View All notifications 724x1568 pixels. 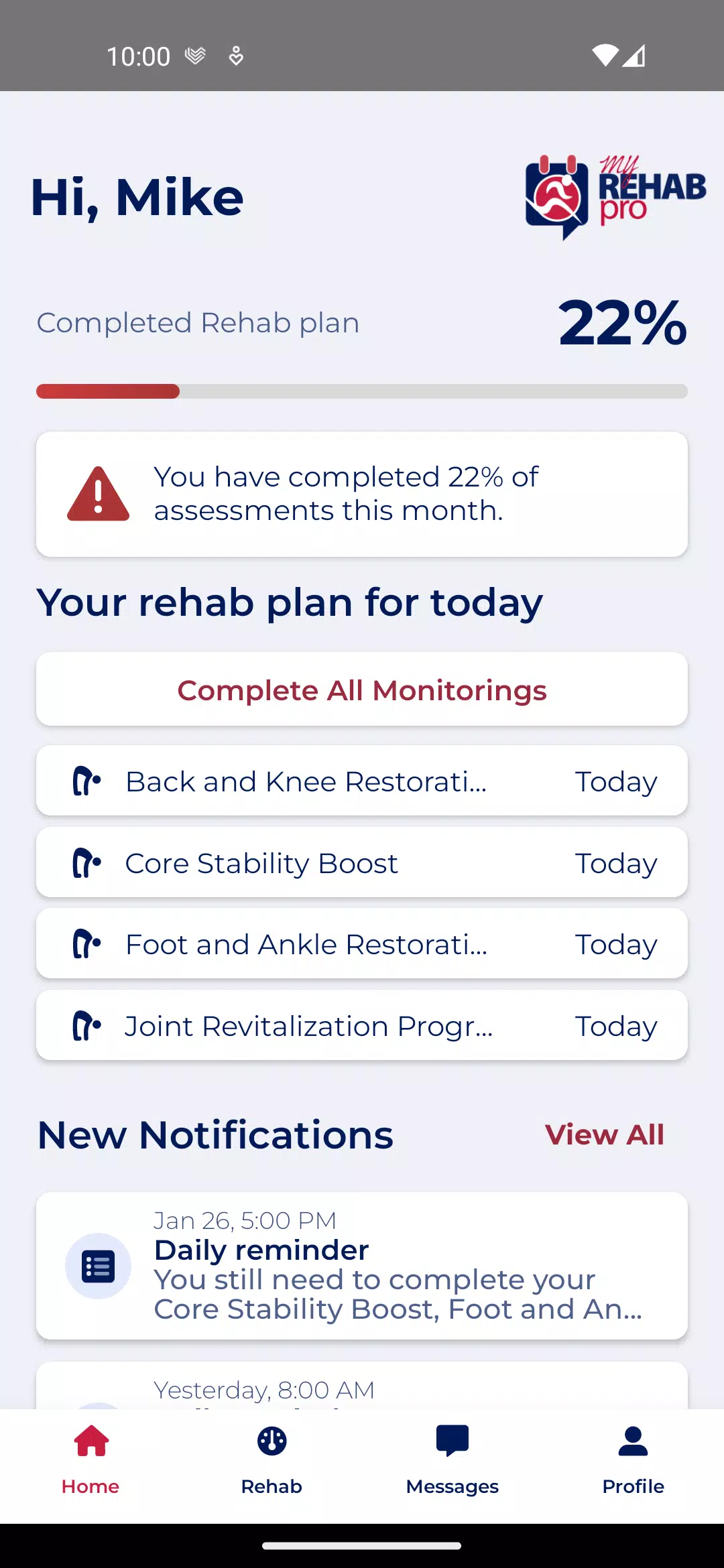coord(604,1134)
